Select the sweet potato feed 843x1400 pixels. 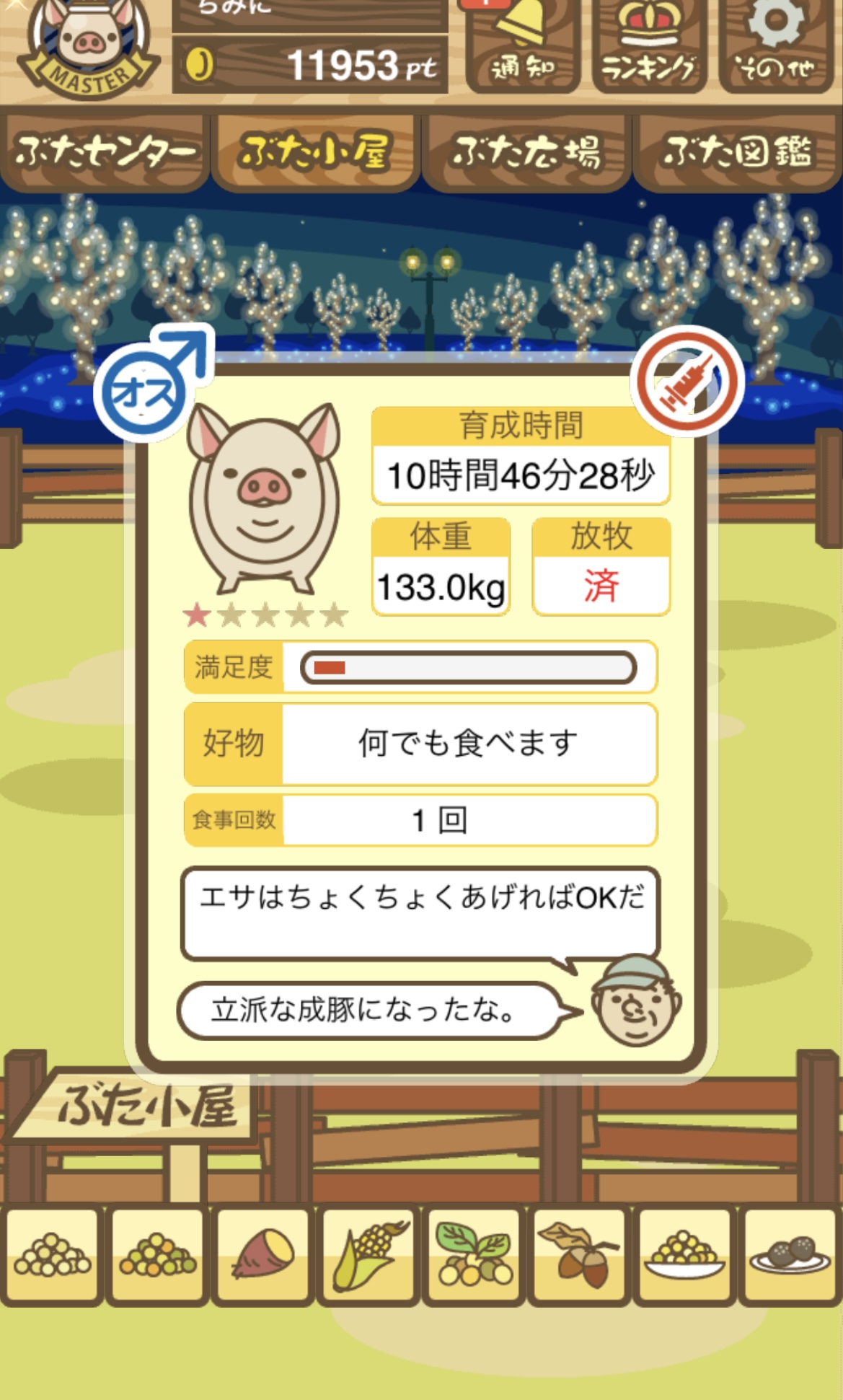pyautogui.click(x=263, y=1256)
